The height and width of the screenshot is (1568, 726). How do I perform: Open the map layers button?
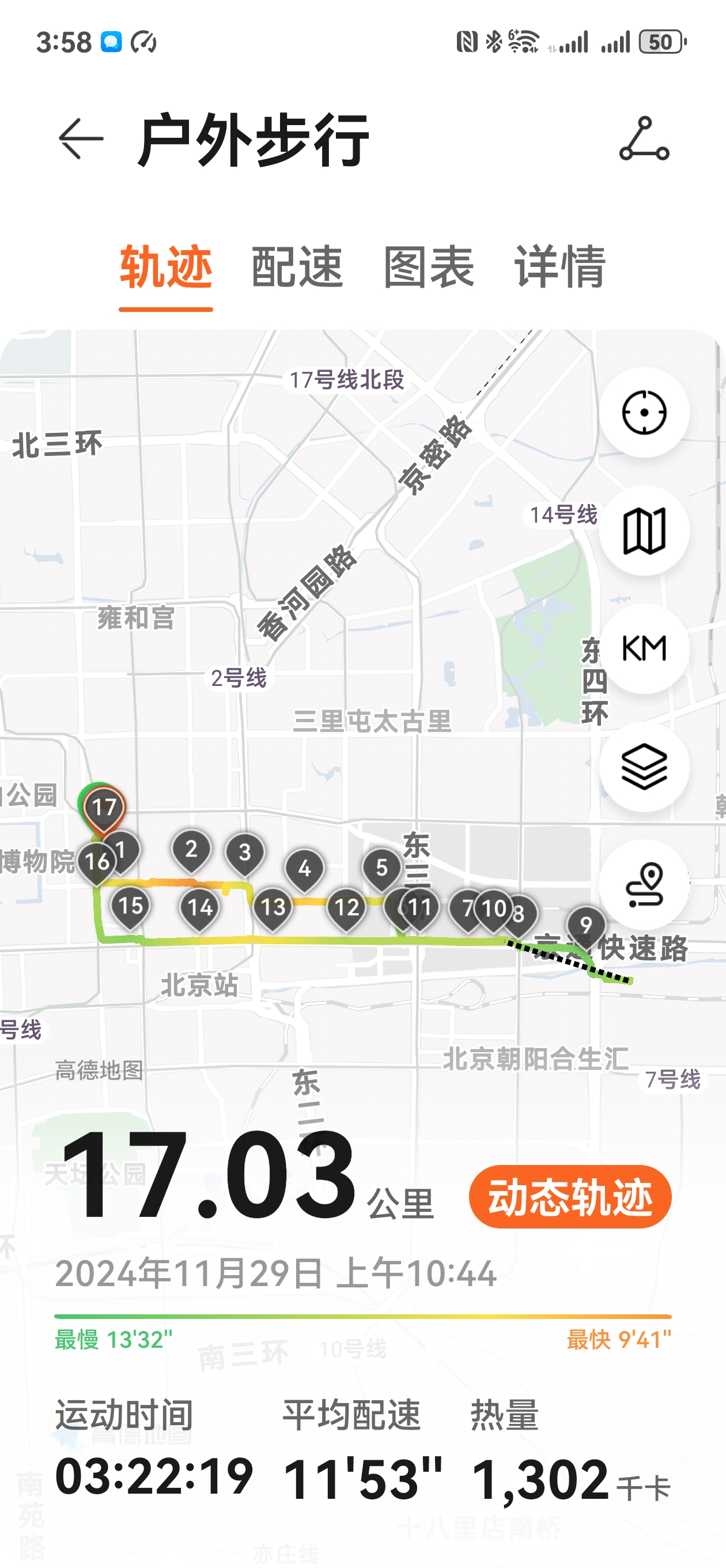[x=644, y=766]
